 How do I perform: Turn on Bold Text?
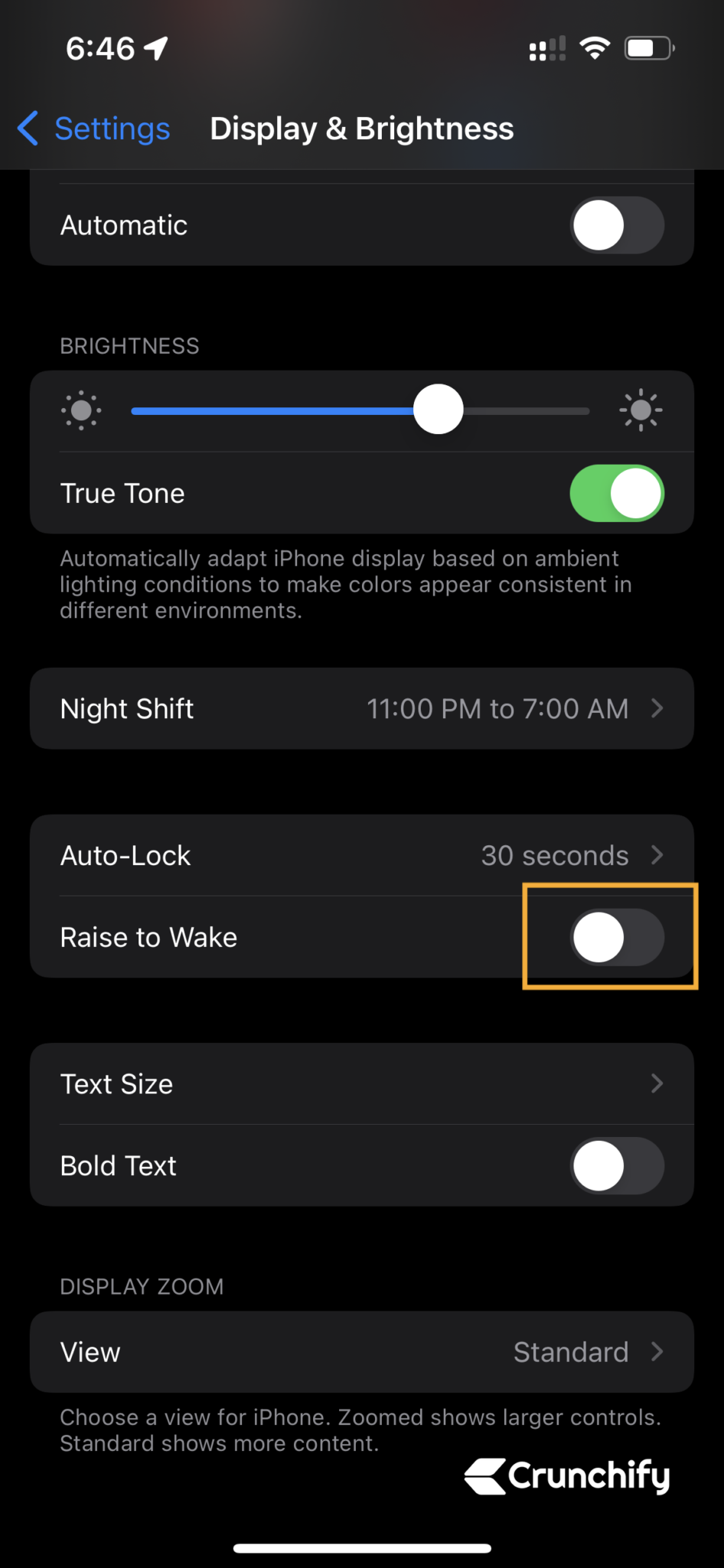pos(617,1165)
